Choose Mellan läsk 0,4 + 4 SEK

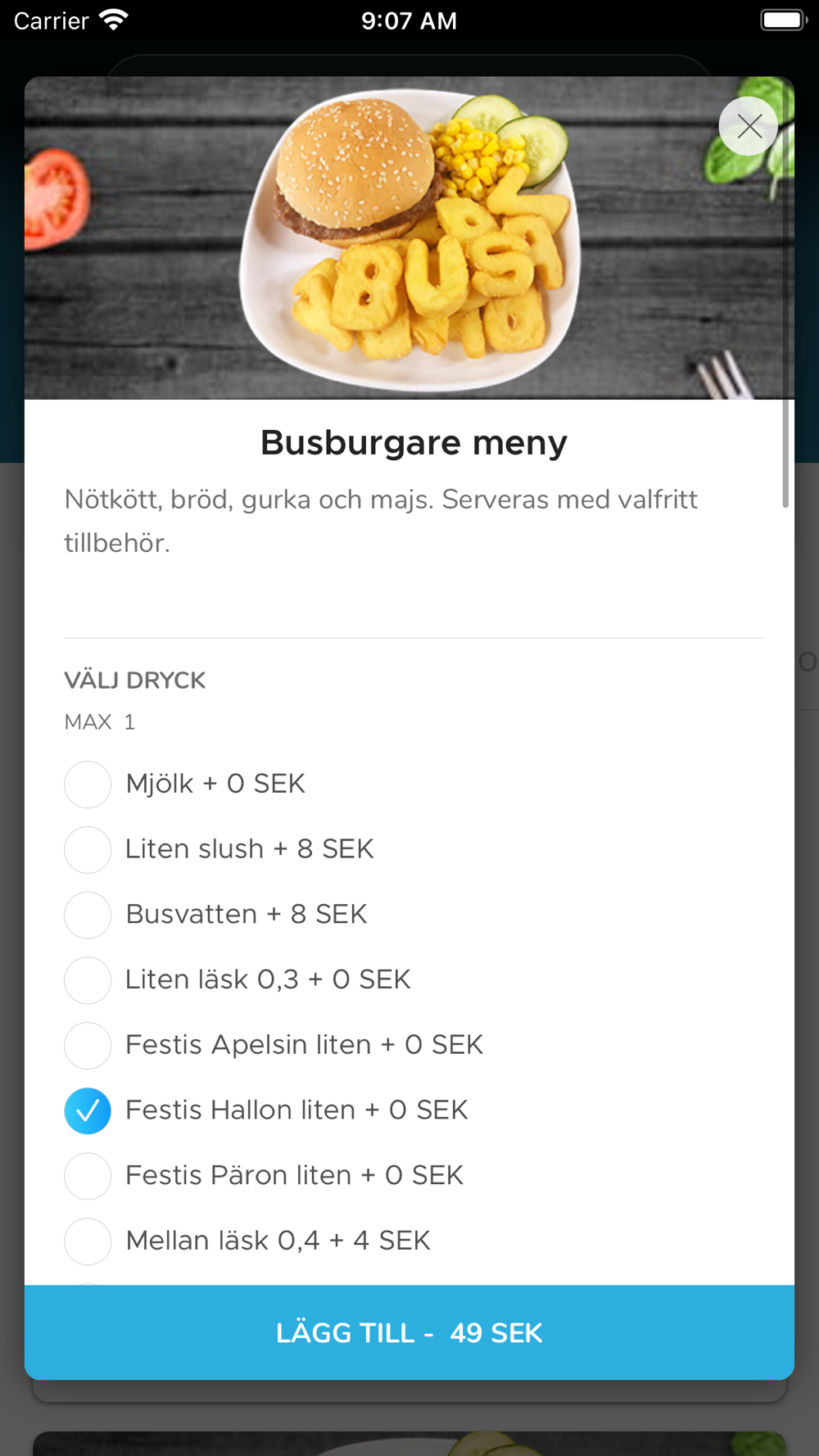click(88, 1241)
